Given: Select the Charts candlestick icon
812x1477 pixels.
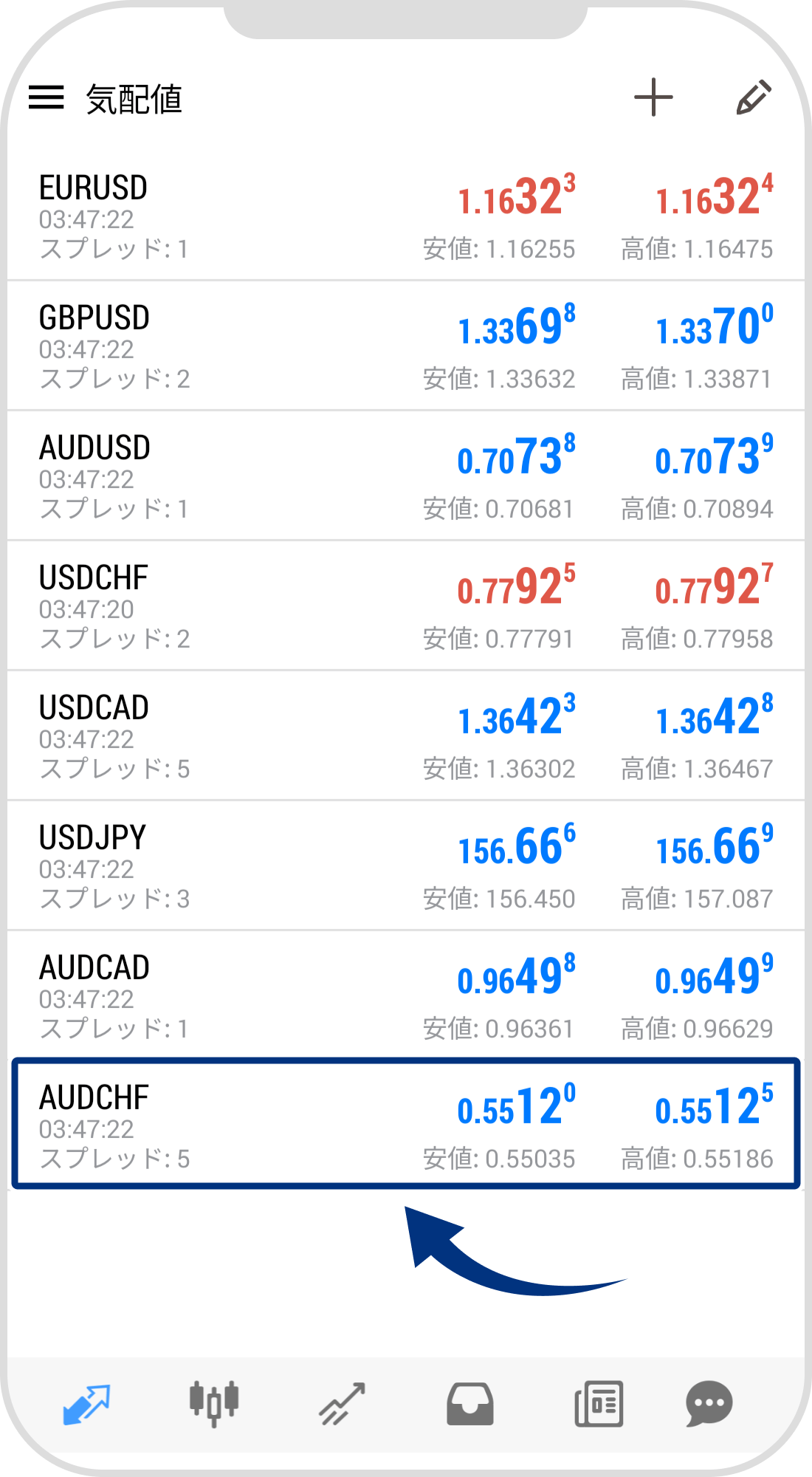Looking at the screenshot, I should (x=214, y=1403).
